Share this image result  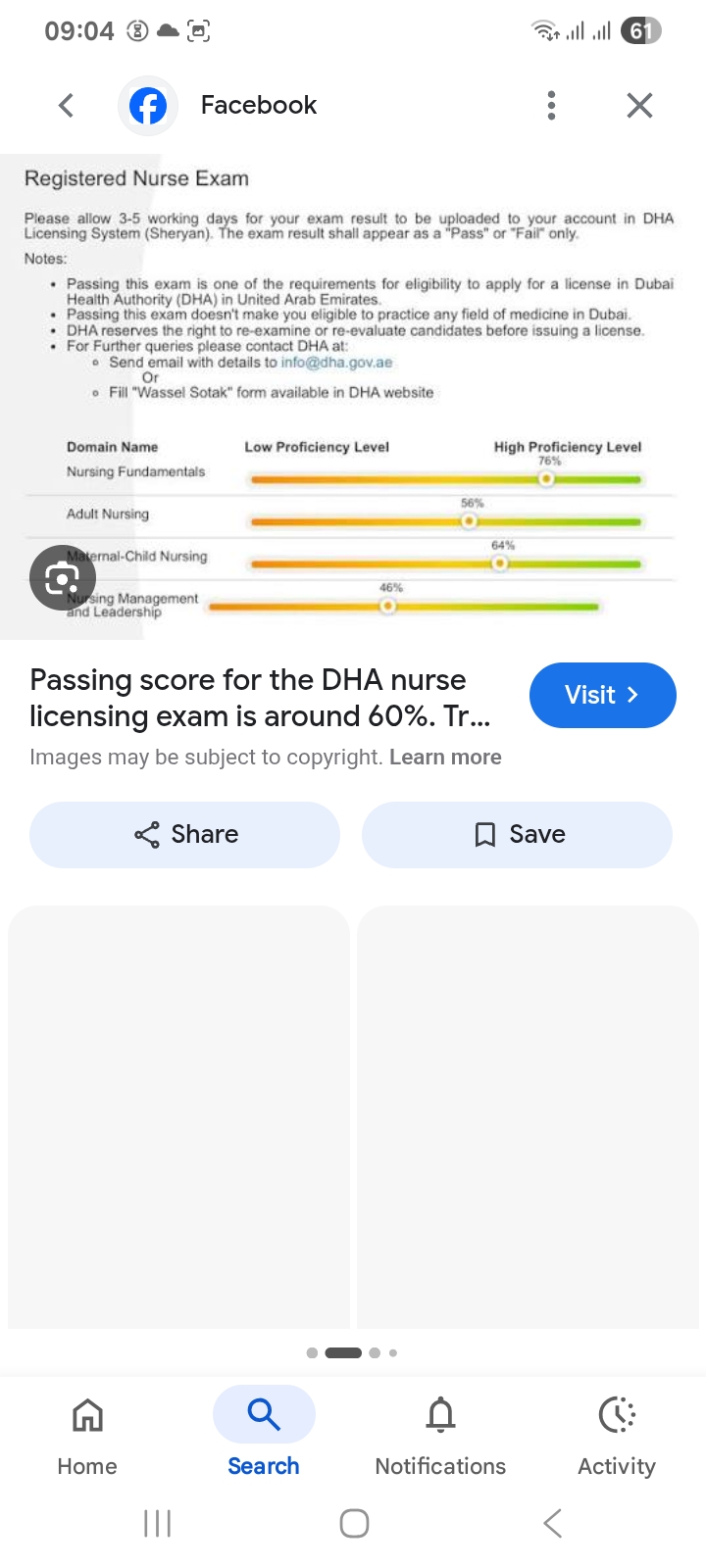point(184,834)
